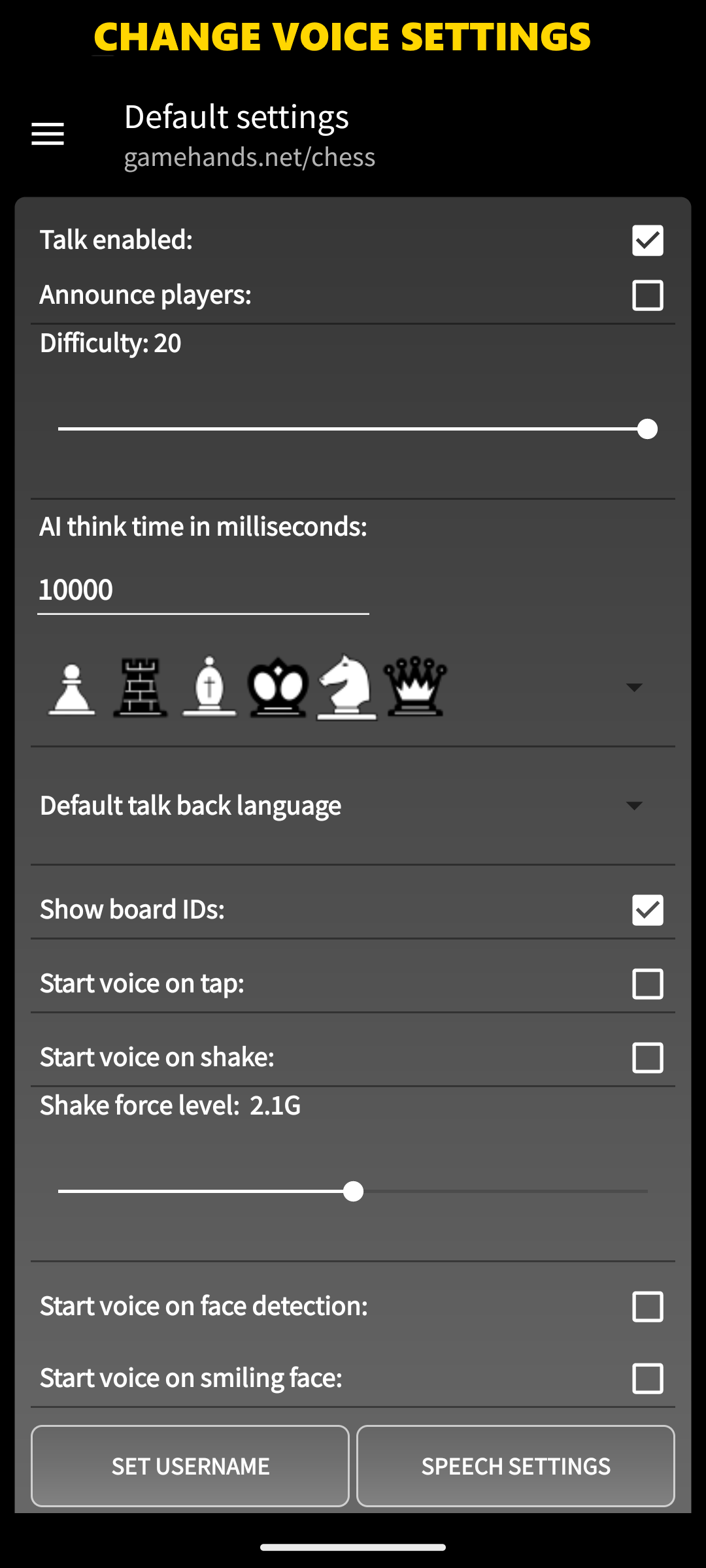Expand the chess piece style dropdown
Screen dimensions: 706x1568
pos(633,687)
